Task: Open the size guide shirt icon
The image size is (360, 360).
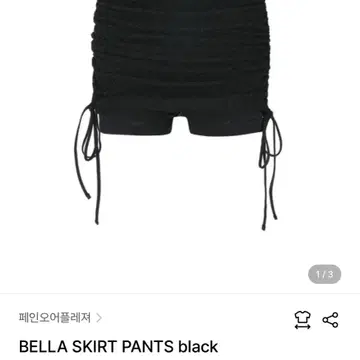Action: pyautogui.click(x=302, y=320)
